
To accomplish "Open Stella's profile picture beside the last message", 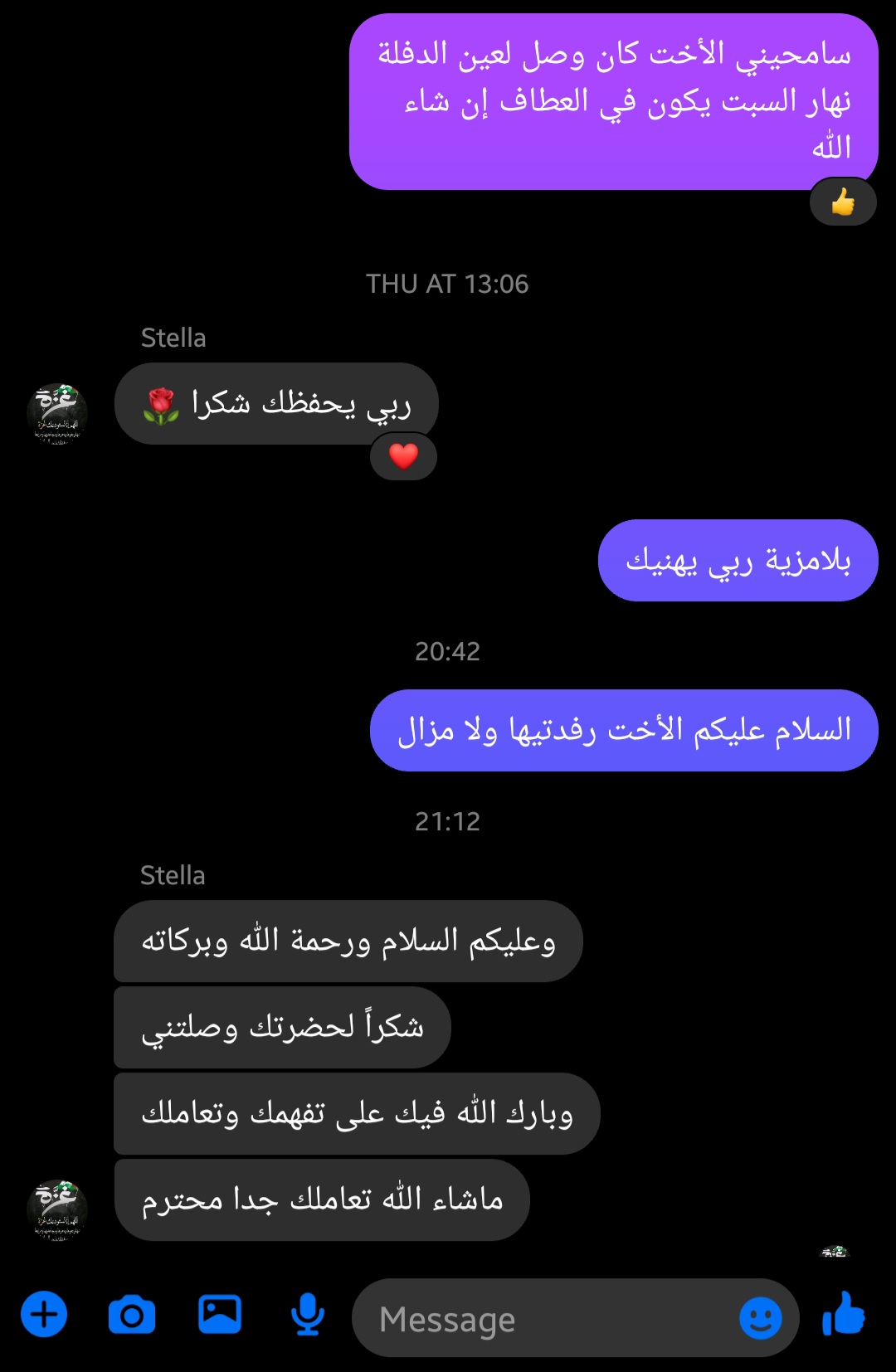I will click(57, 1209).
